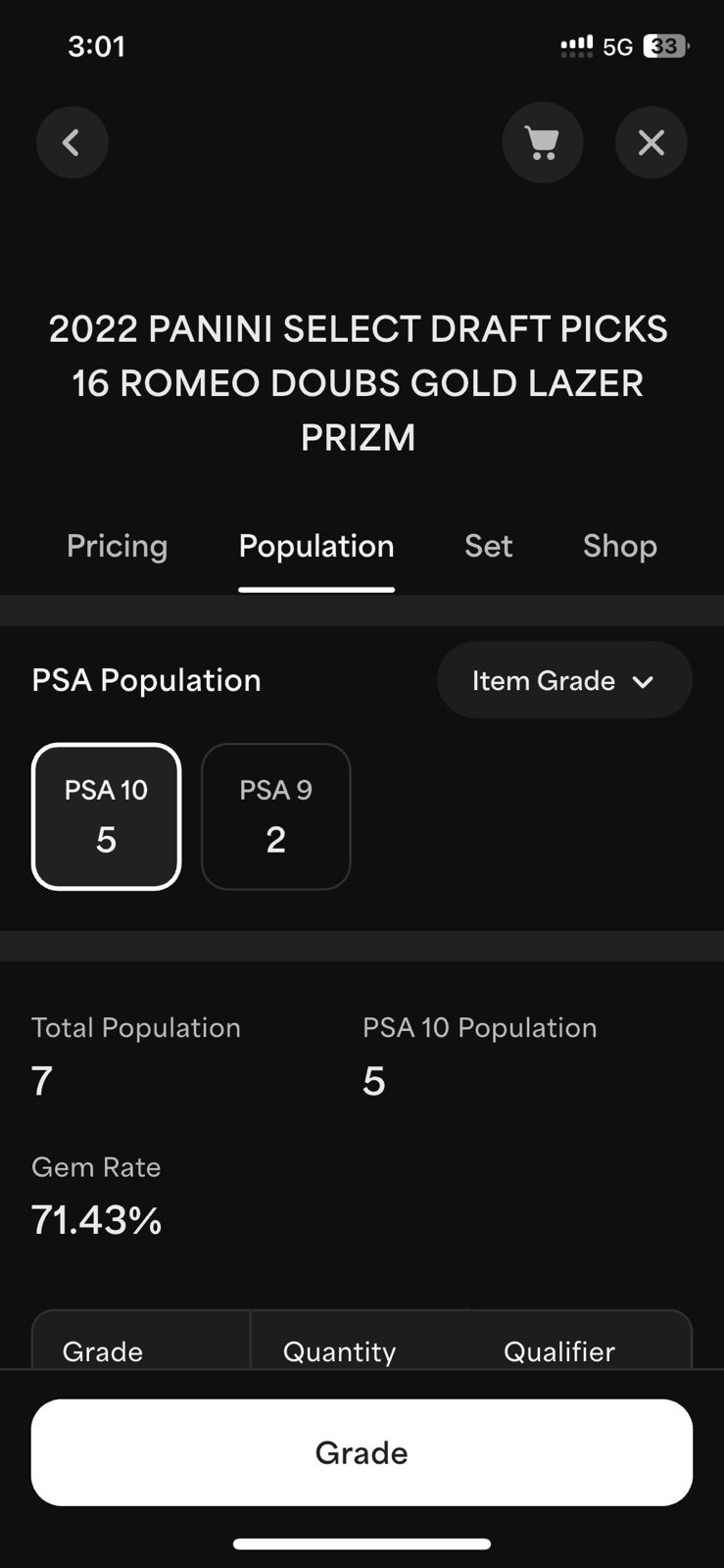Expand the Item Grade dropdown
This screenshot has height=1568, width=724.
coord(565,680)
